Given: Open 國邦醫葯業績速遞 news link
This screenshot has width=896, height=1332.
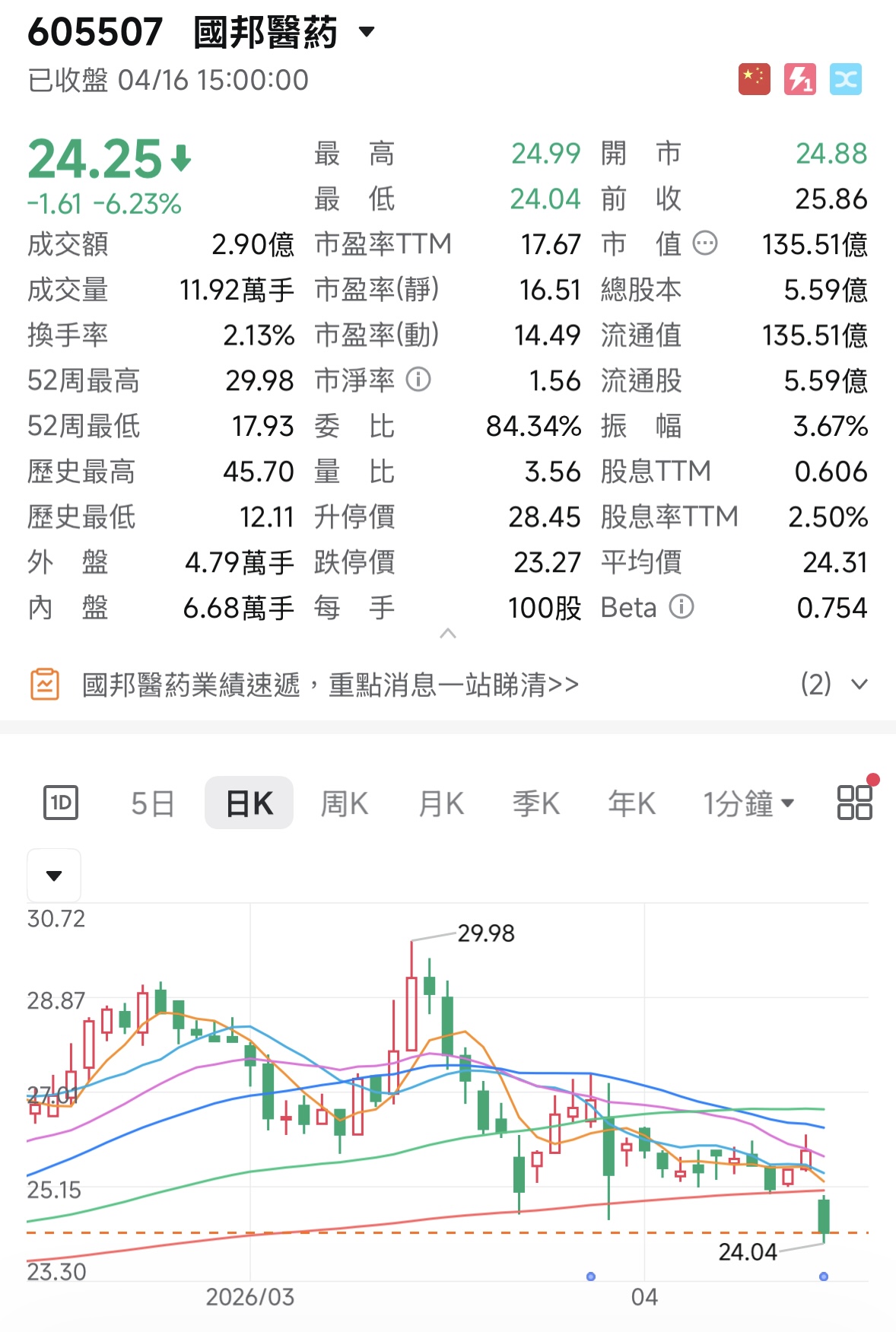Looking at the screenshot, I should pyautogui.click(x=330, y=685).
